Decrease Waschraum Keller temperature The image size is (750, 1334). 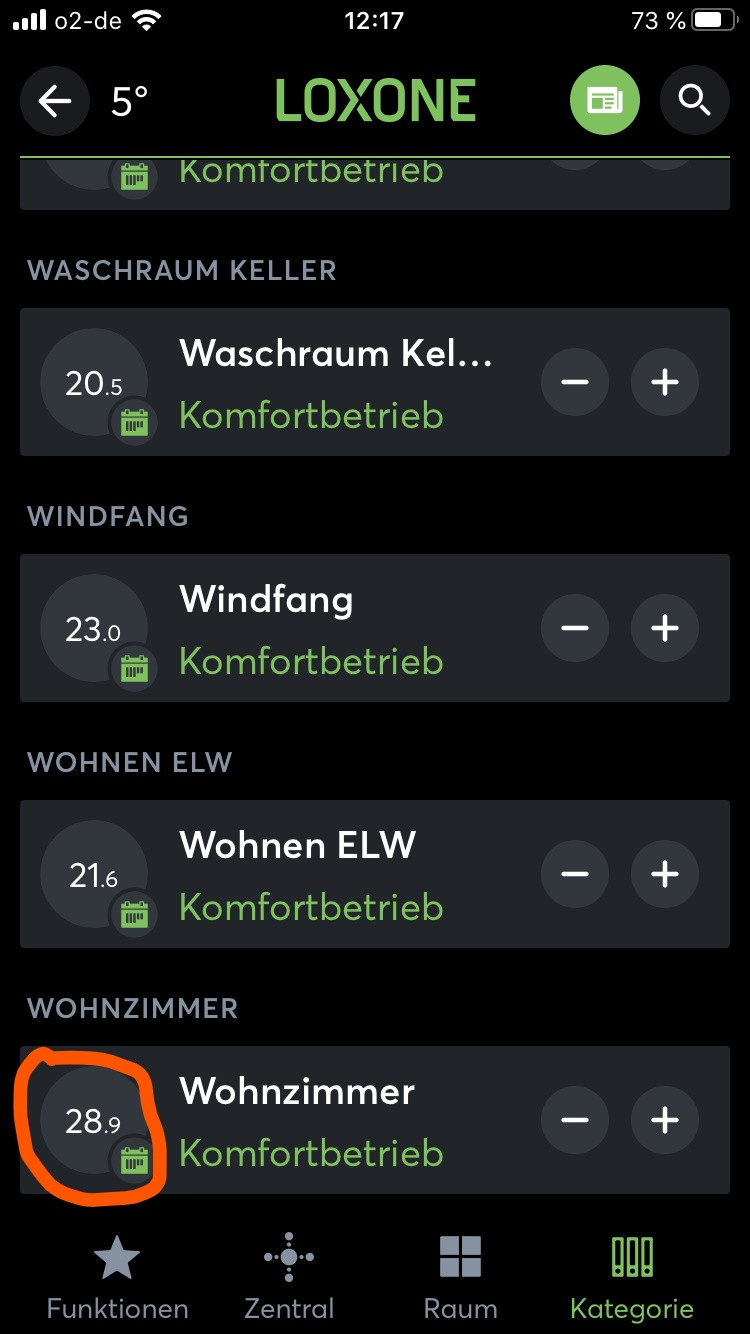575,382
